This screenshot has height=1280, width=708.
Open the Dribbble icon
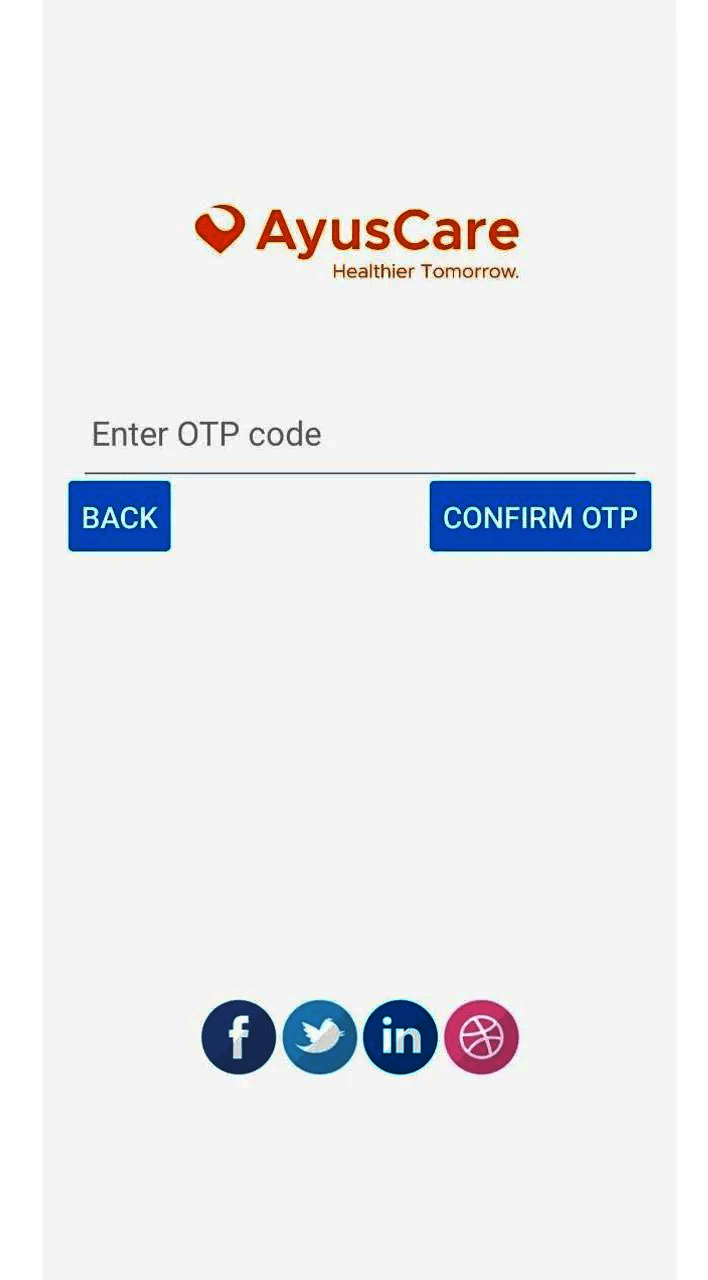[481, 1038]
